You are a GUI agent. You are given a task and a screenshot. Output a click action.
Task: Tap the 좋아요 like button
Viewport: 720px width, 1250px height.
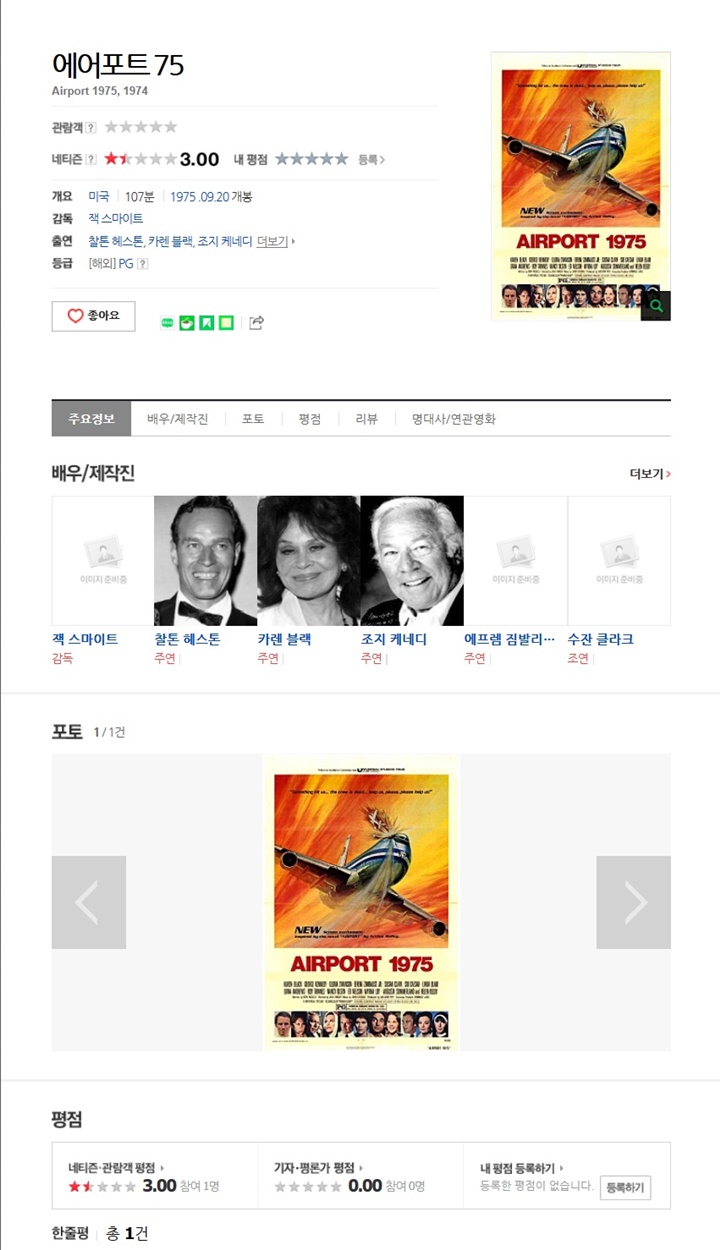click(x=93, y=316)
